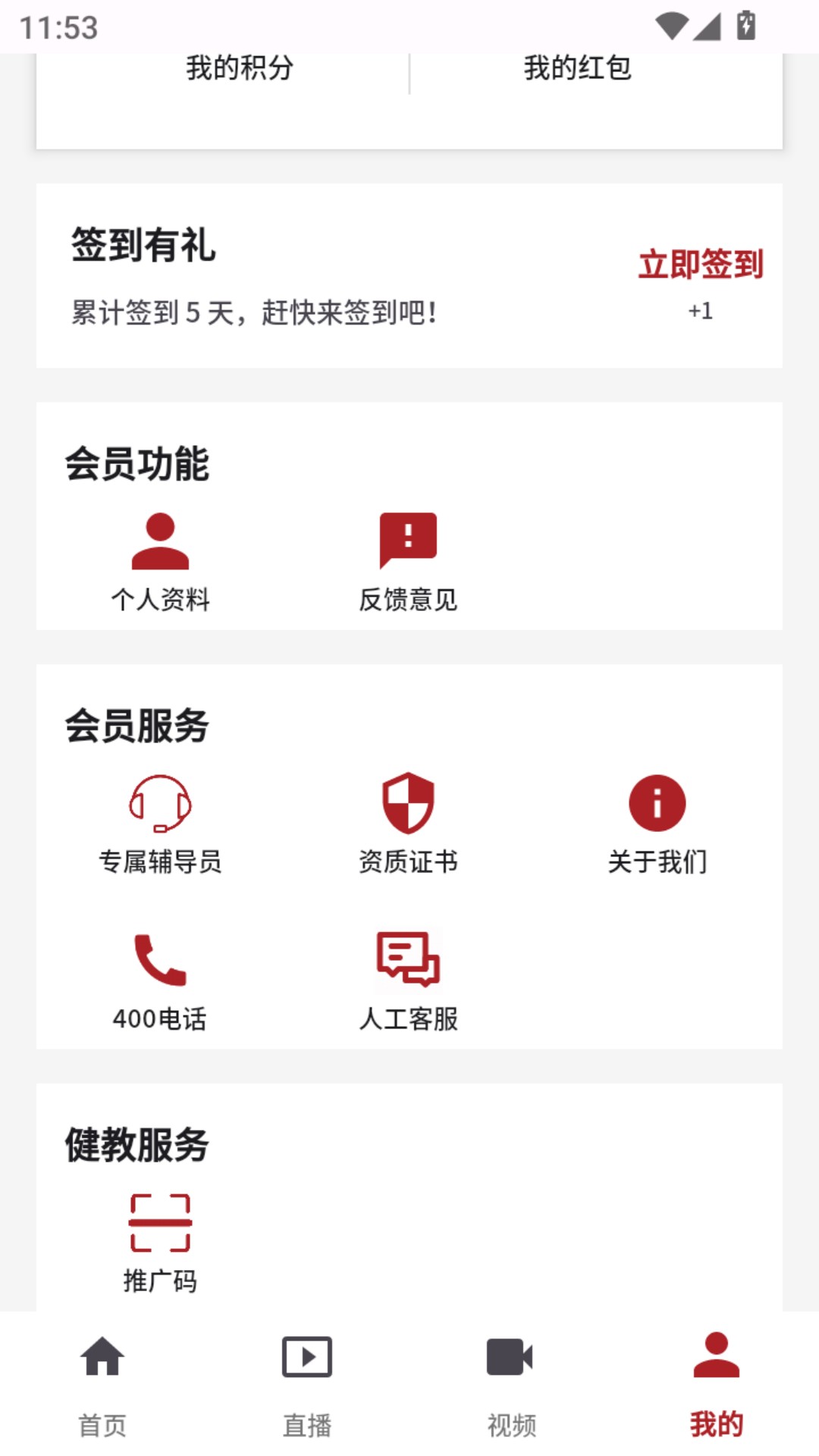
Task: Start 人工客服 live support chat icon
Action: [407, 959]
